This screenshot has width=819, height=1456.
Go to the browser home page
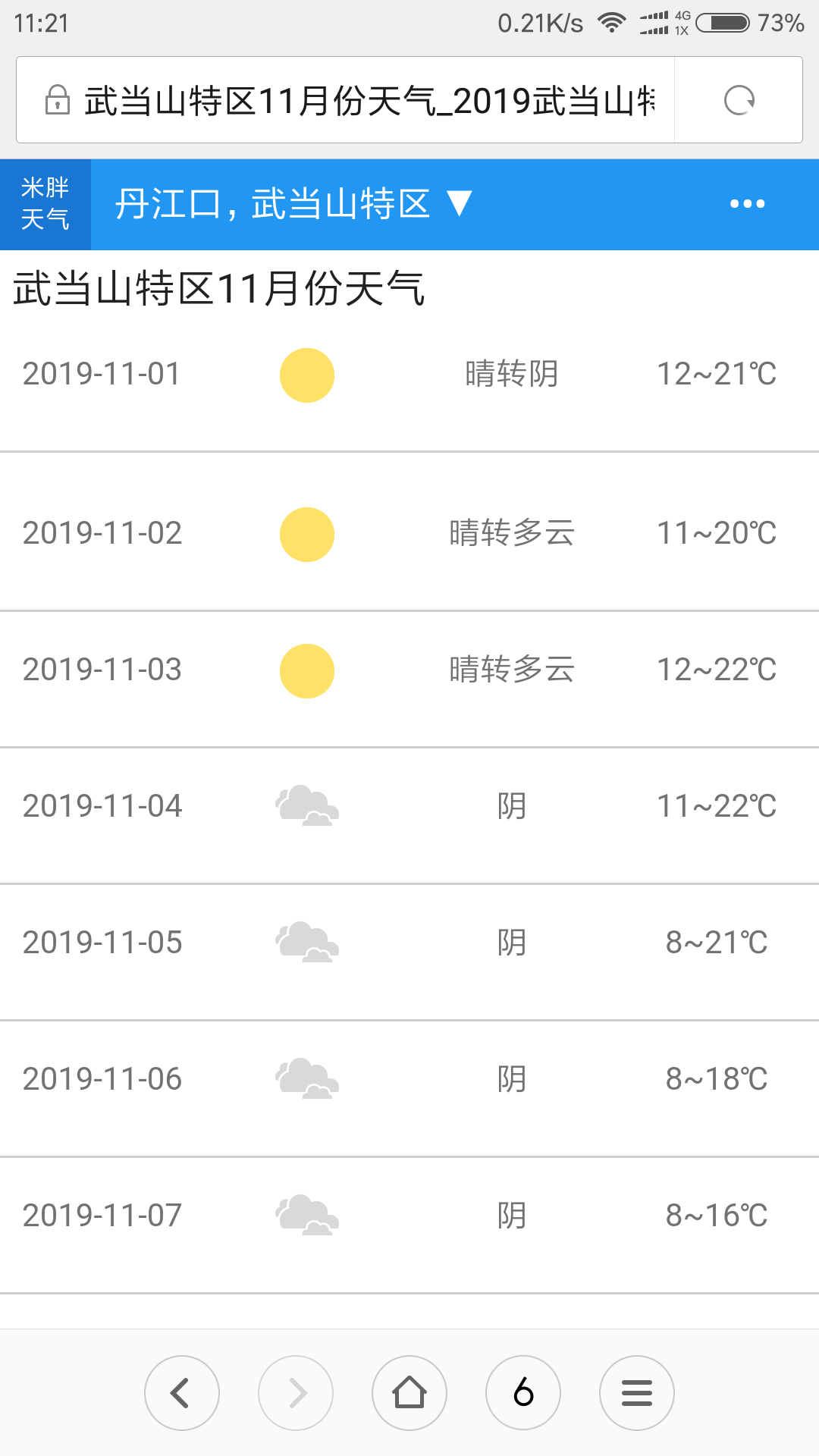pyautogui.click(x=409, y=1393)
